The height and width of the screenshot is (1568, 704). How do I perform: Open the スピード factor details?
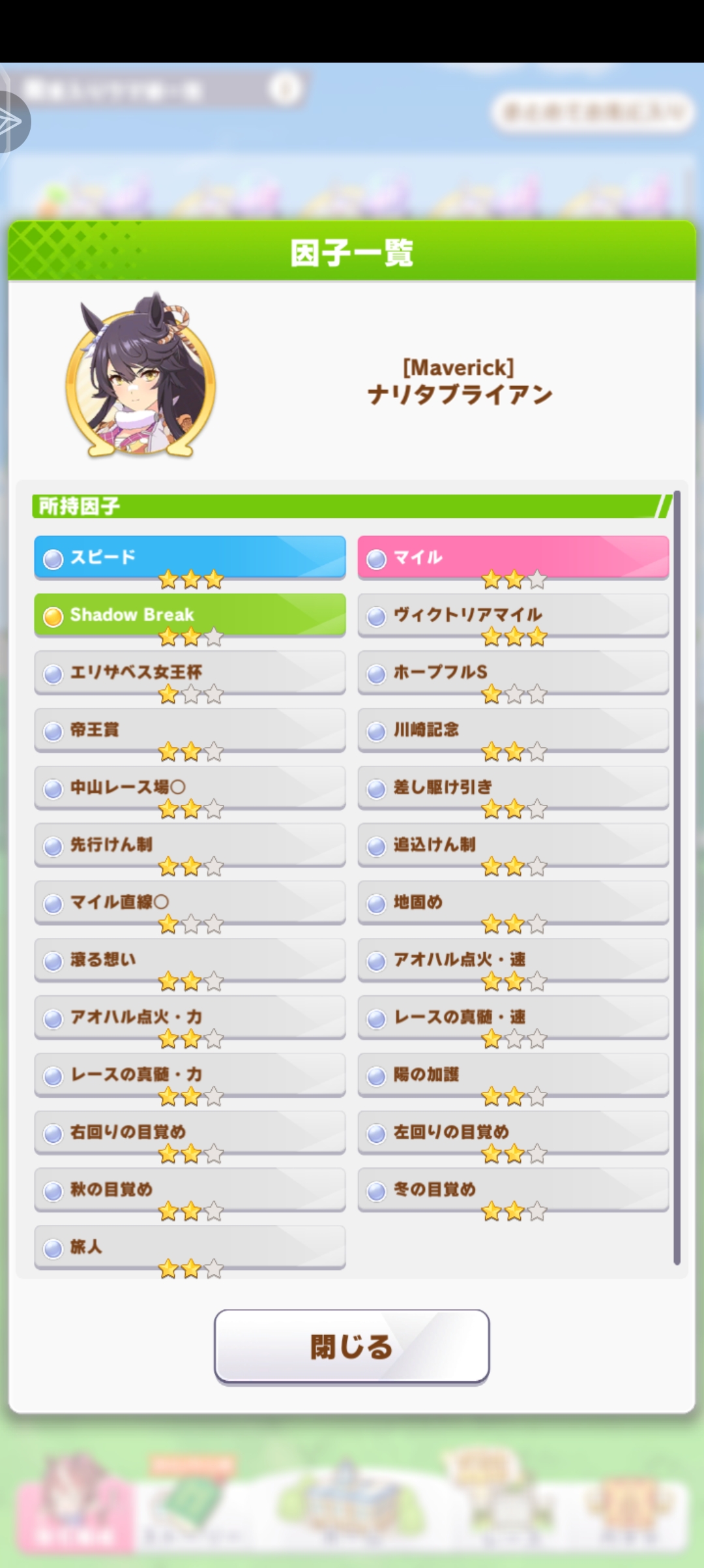[190, 557]
